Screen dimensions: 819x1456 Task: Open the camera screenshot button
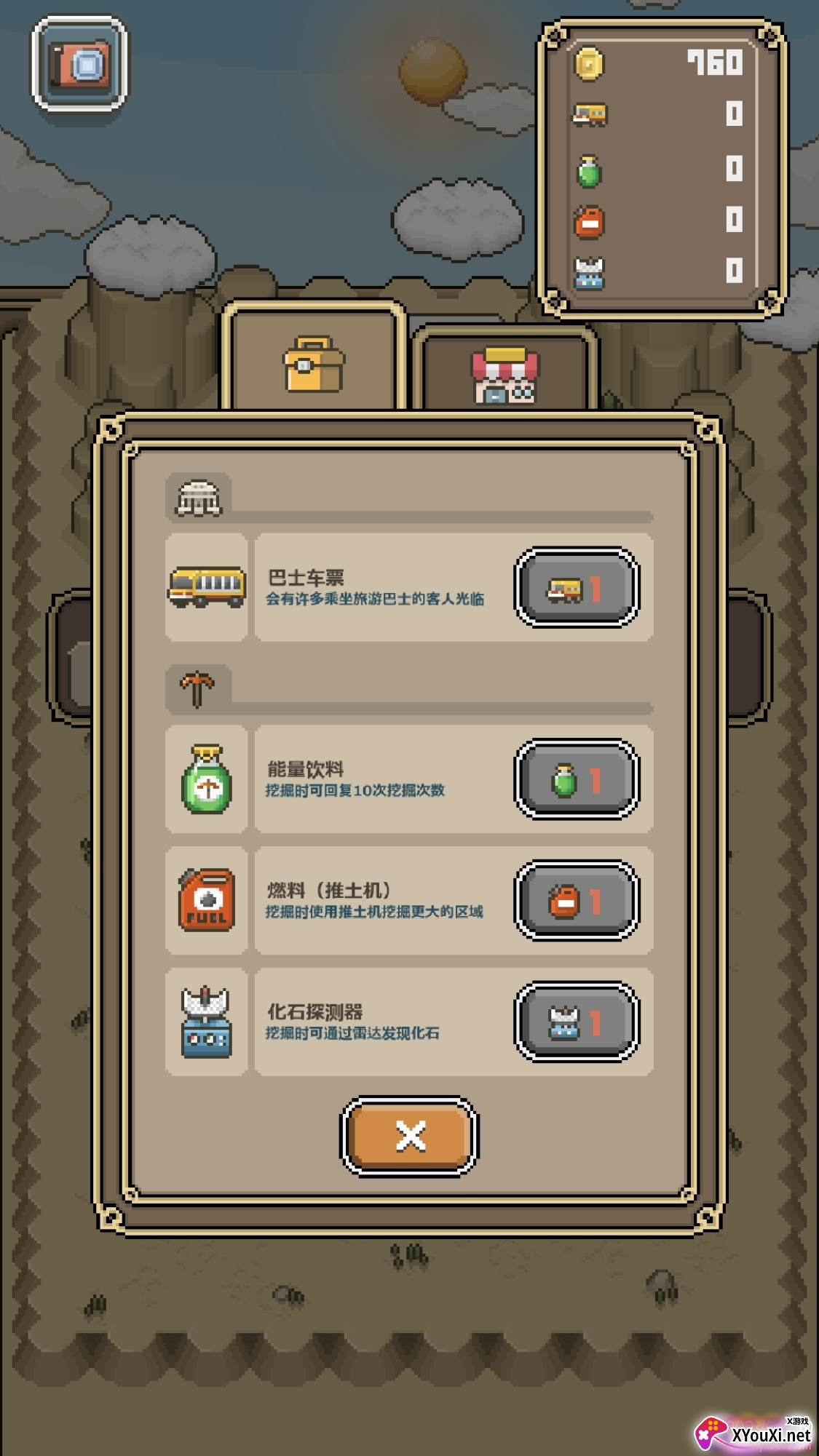(79, 65)
